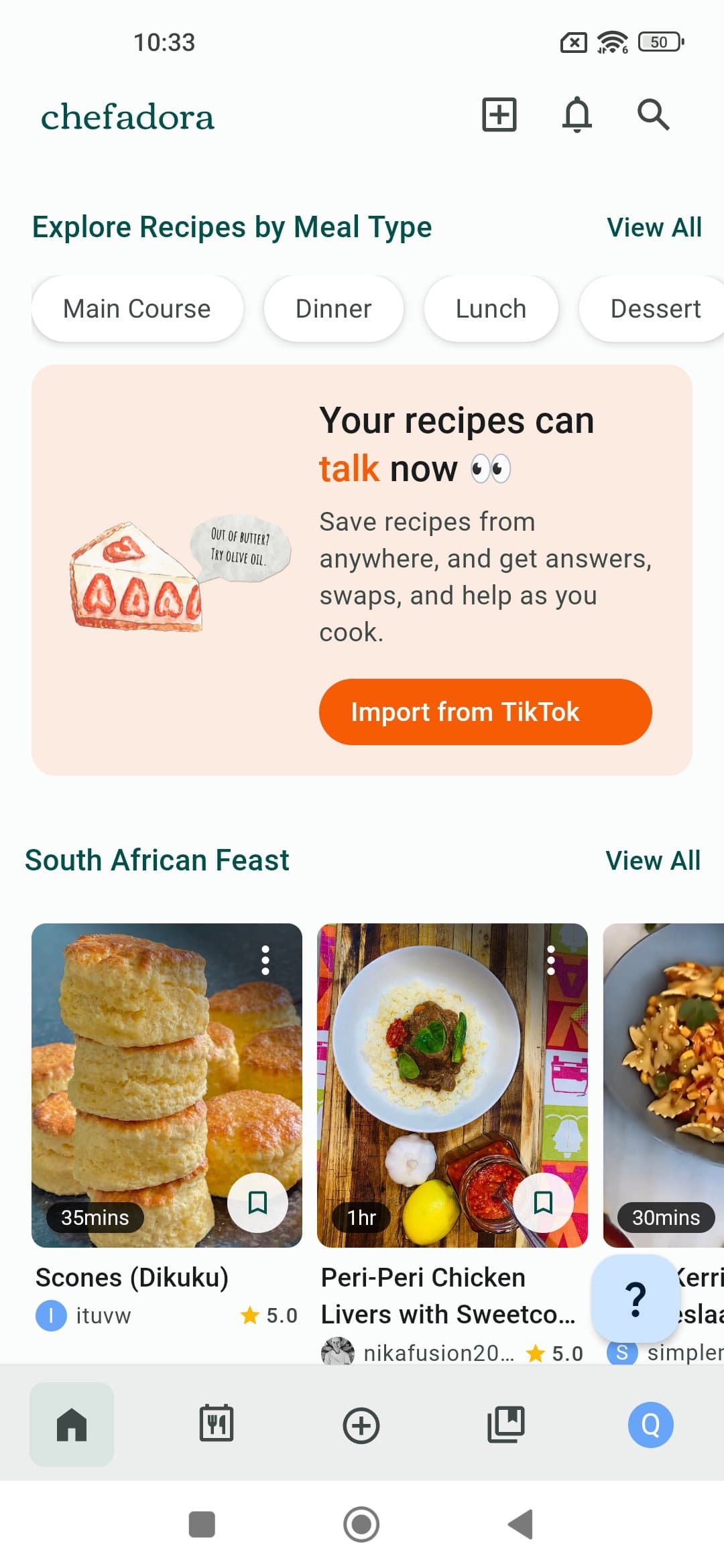This screenshot has width=724, height=1568.
Task: Save the Peri-Peri Chicken Livers recipe
Action: pos(543,1203)
